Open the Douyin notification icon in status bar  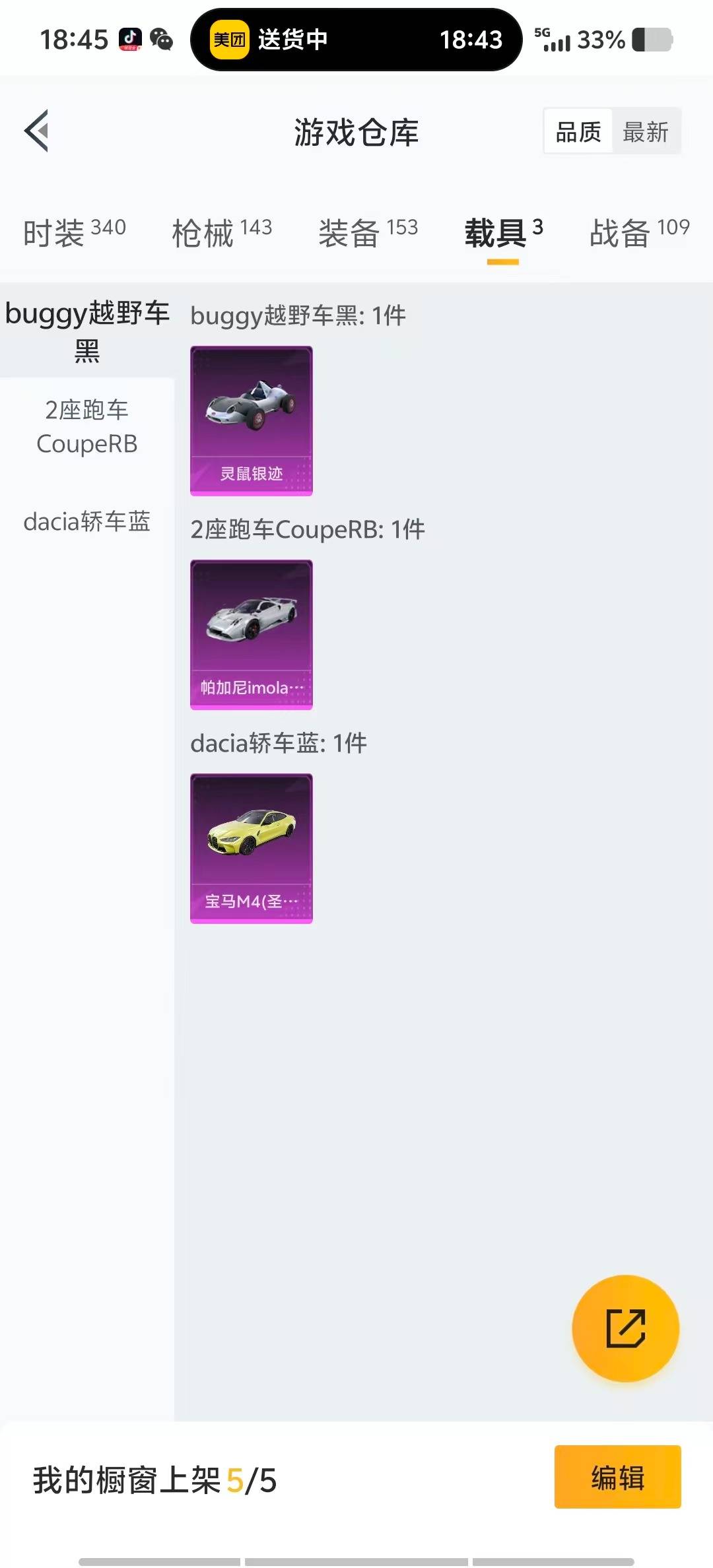tap(129, 40)
